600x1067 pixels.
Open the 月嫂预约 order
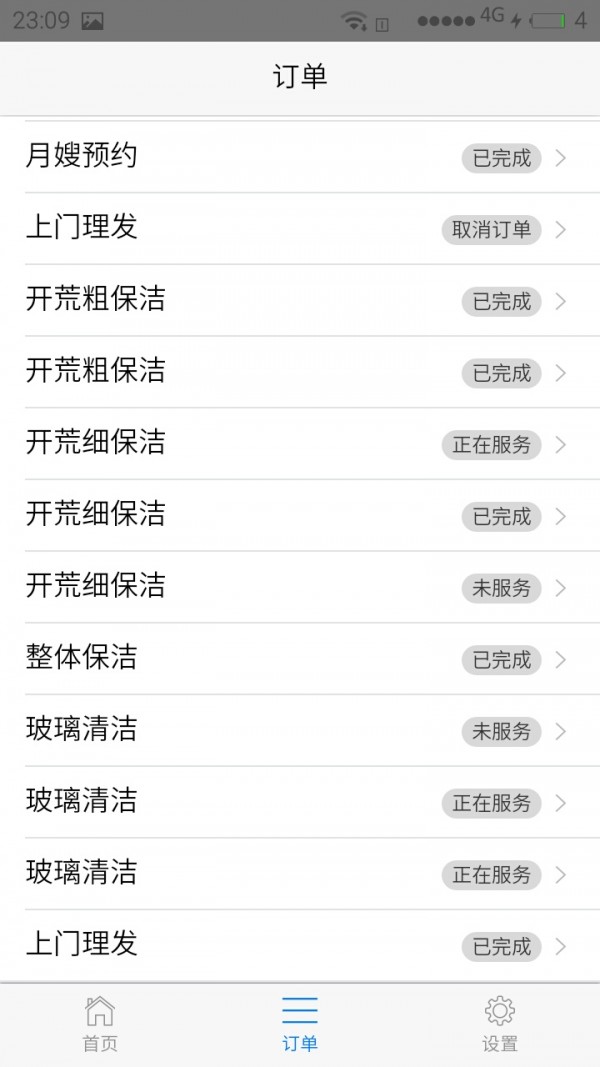300,157
